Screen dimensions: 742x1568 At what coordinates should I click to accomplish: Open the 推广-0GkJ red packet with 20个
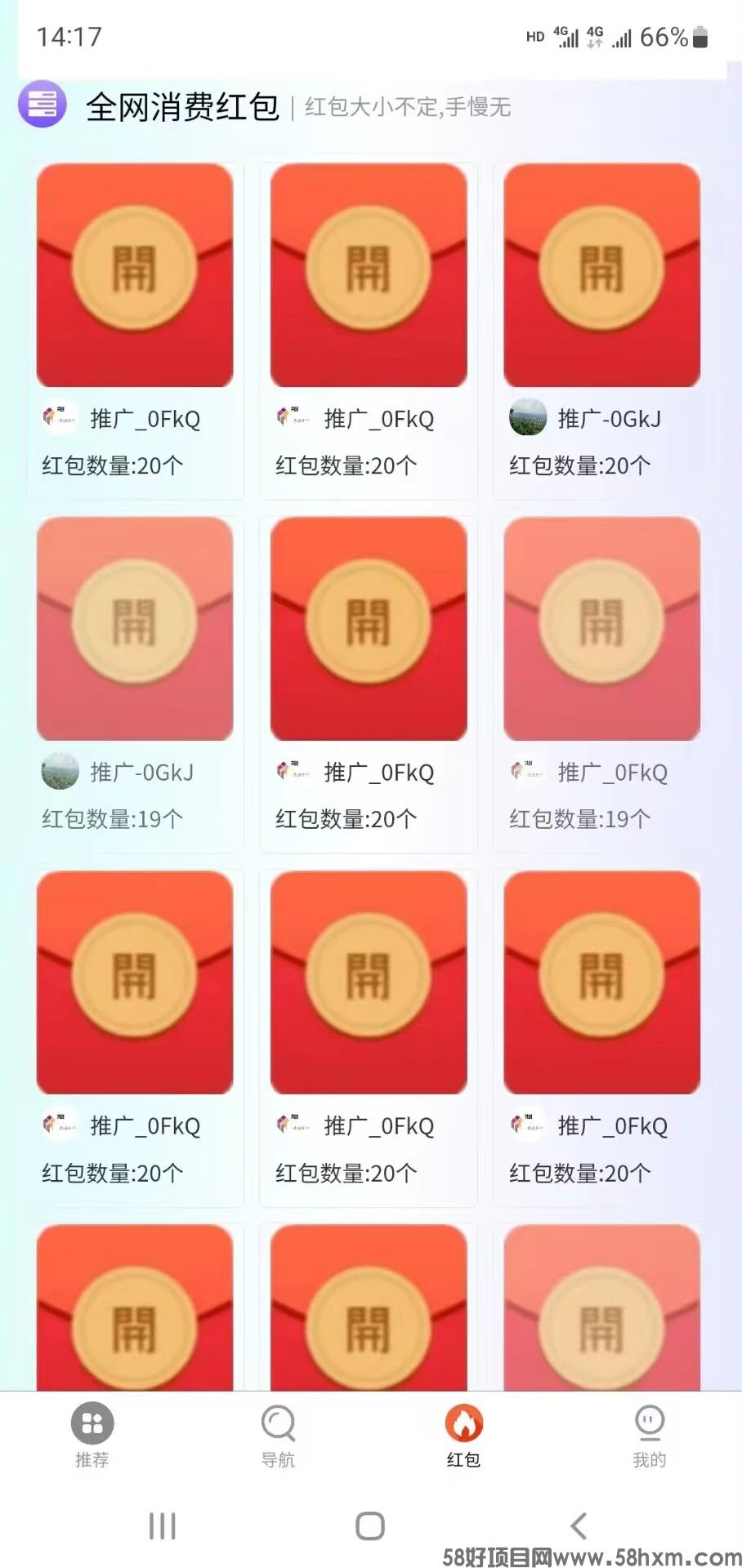coord(601,275)
